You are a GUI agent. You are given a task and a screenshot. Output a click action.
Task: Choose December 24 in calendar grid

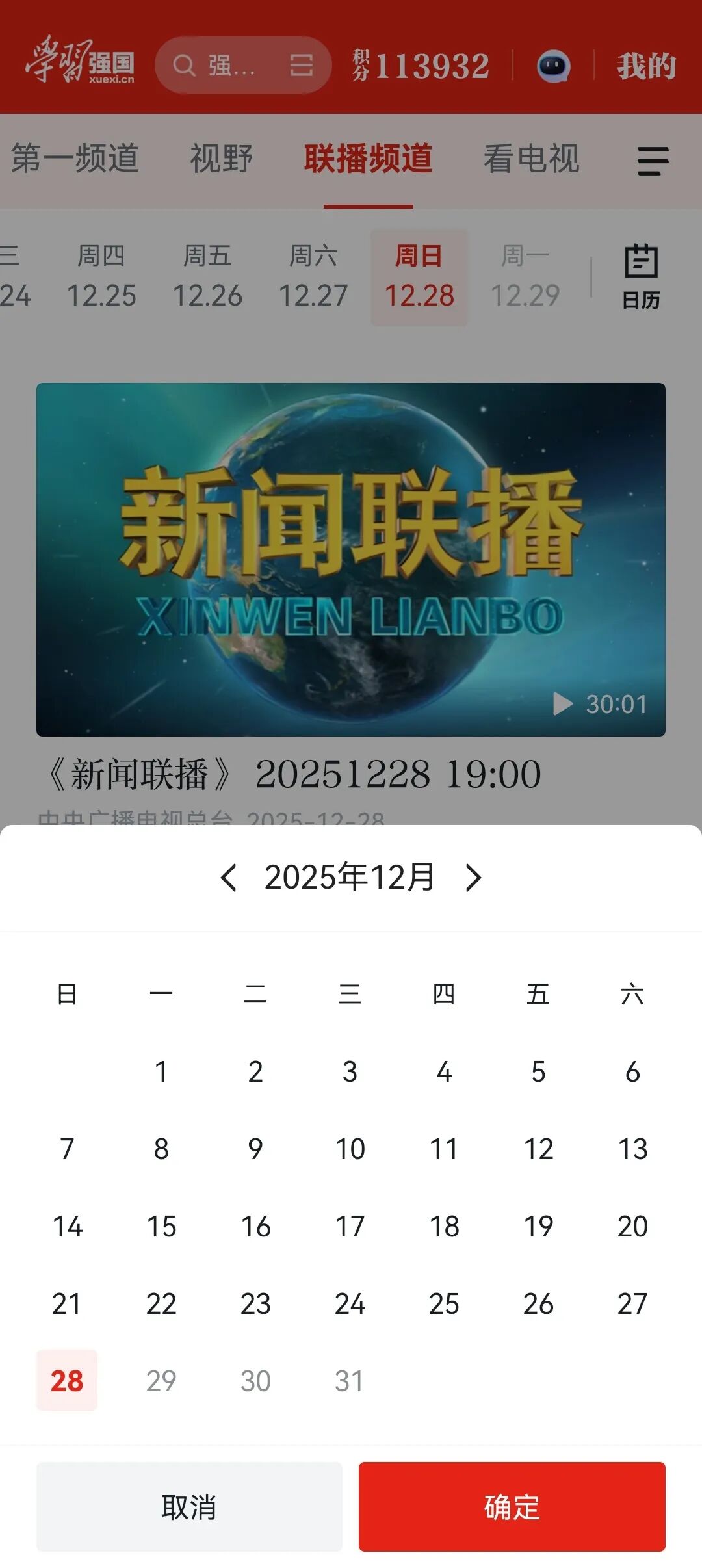point(350,1303)
